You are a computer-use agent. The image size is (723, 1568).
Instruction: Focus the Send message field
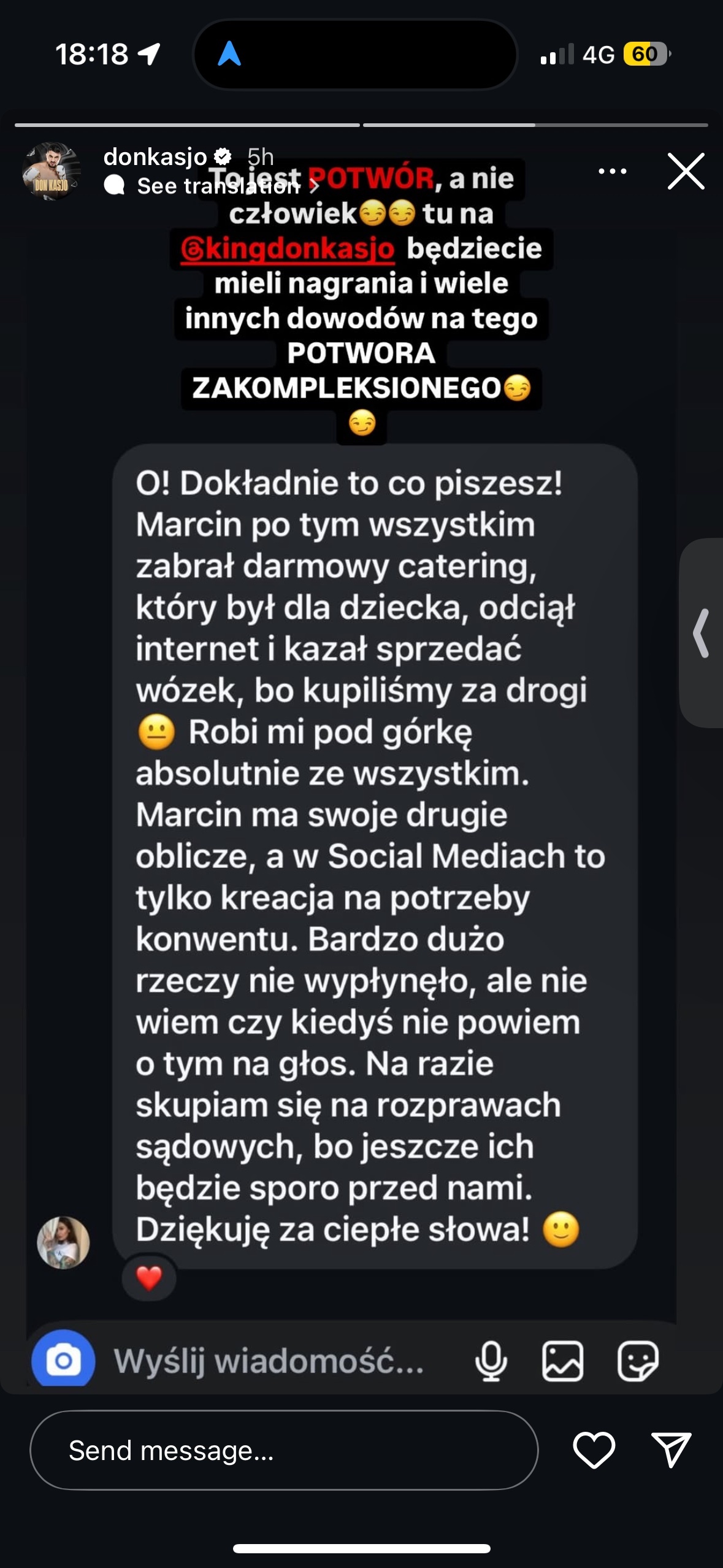click(283, 1450)
